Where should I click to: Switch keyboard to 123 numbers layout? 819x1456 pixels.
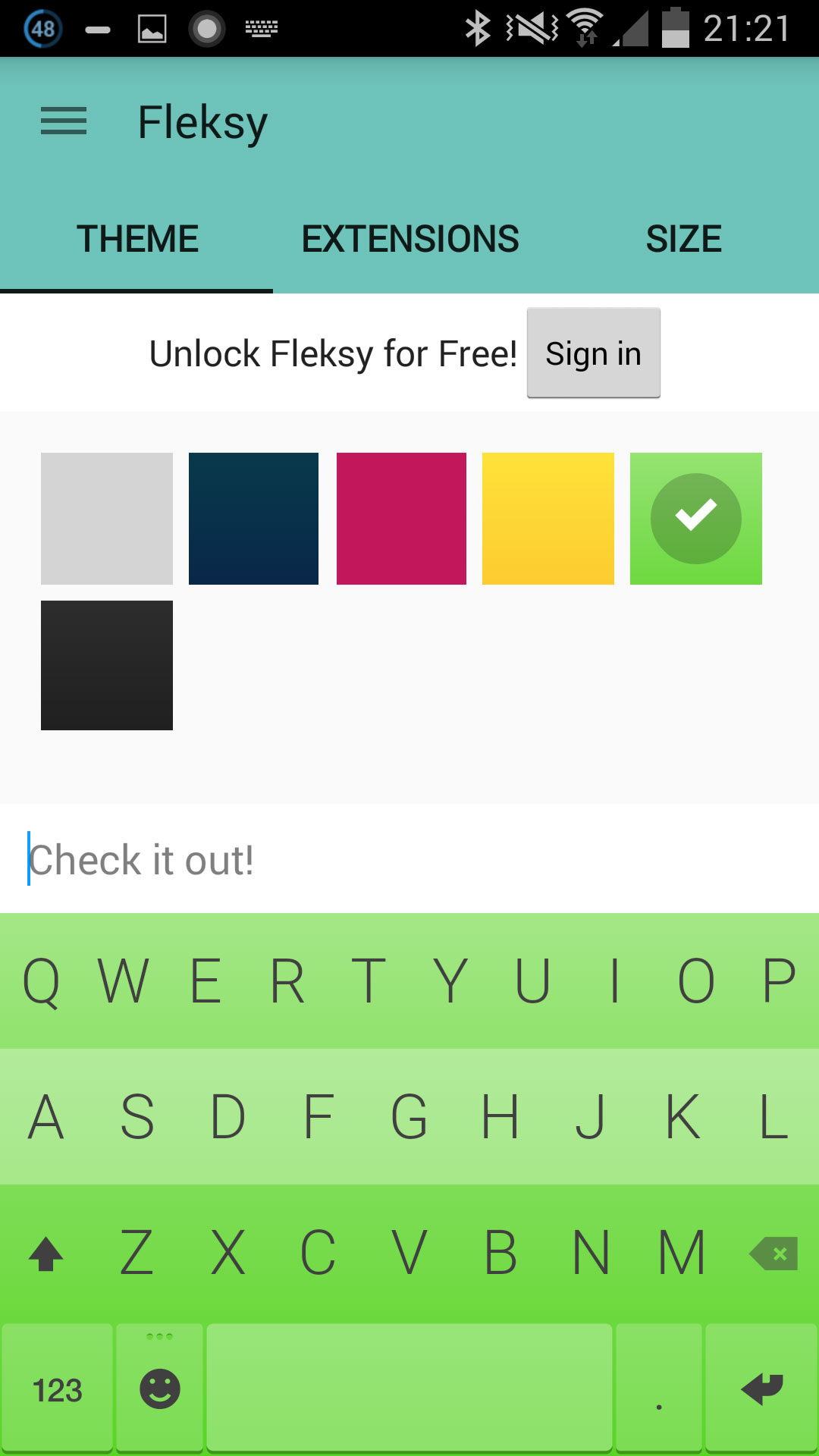coord(58,1389)
